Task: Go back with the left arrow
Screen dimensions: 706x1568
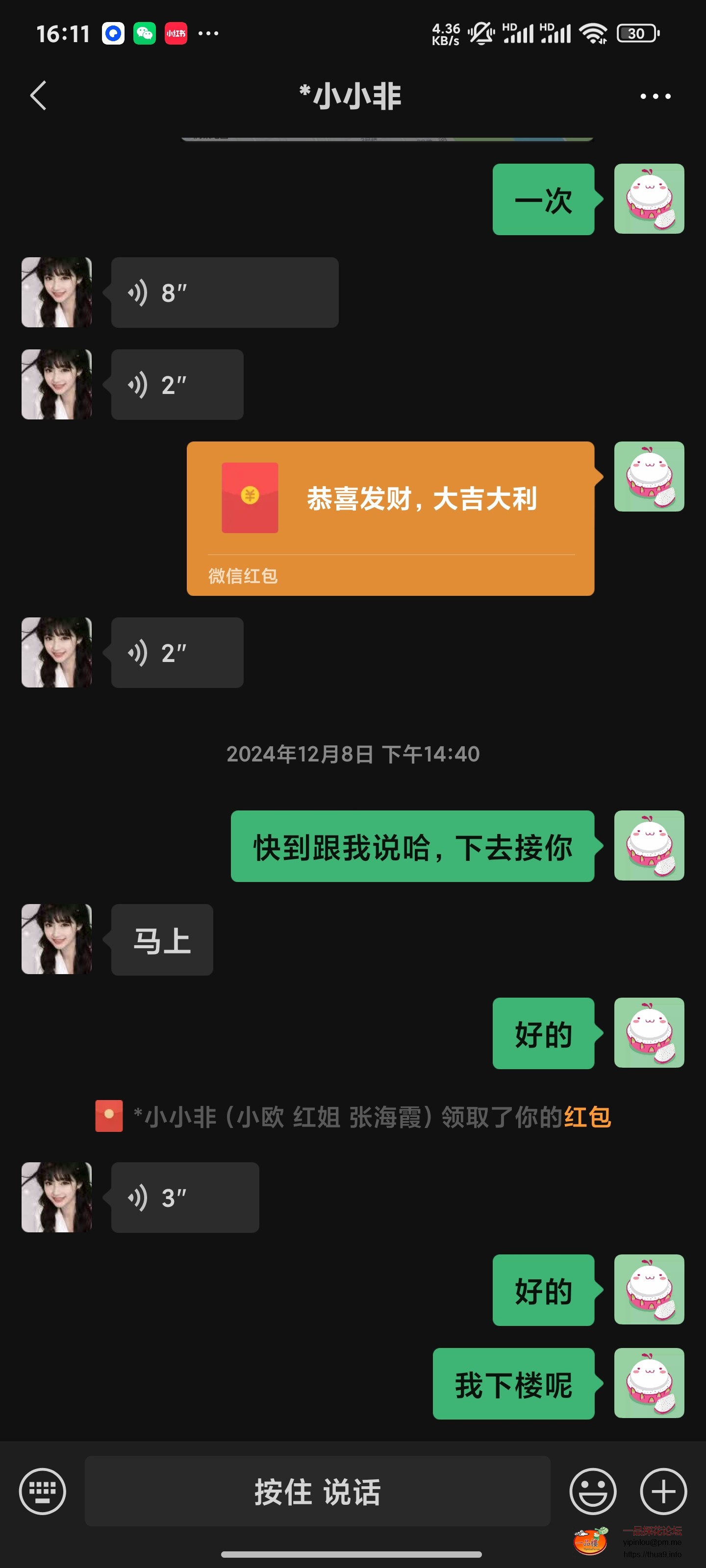Action: tap(38, 96)
